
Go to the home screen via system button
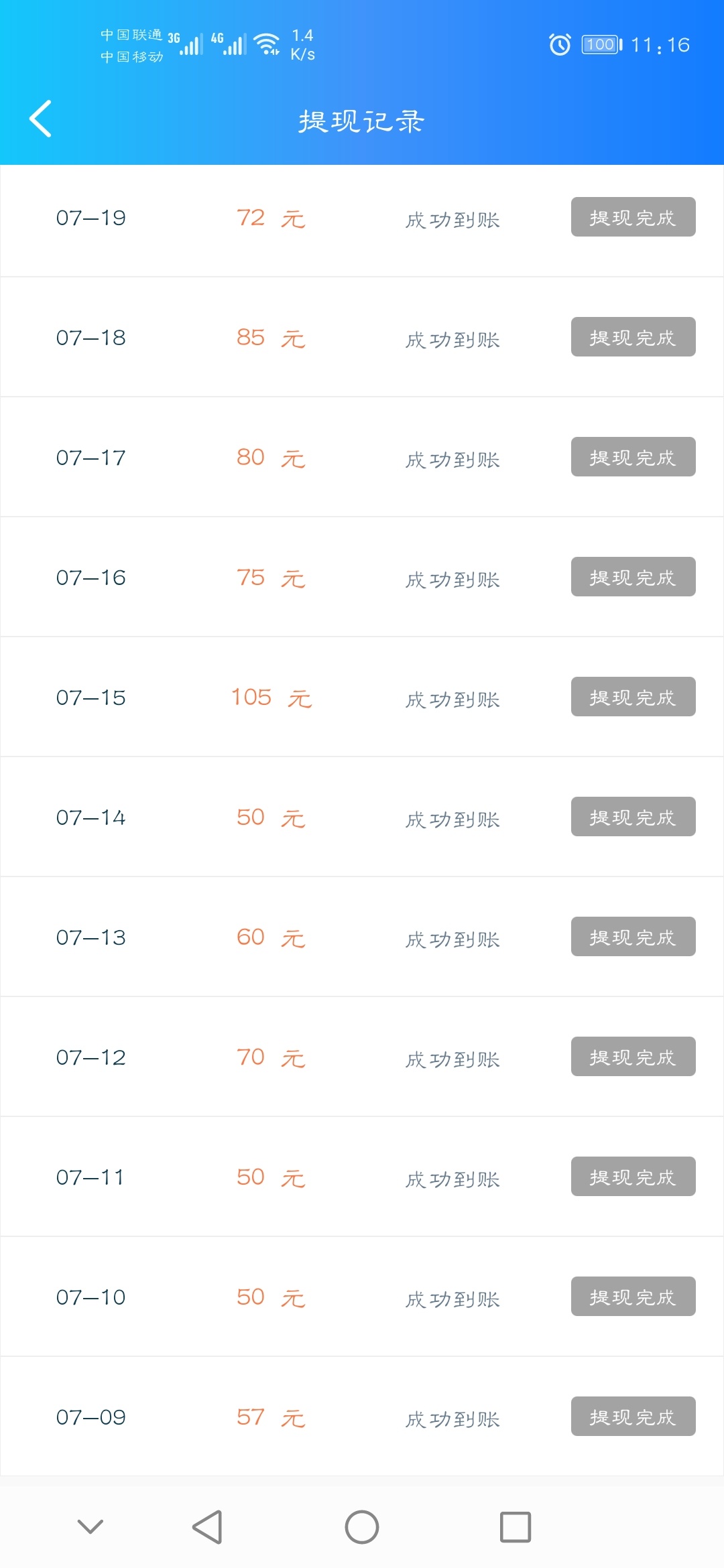click(x=362, y=1527)
